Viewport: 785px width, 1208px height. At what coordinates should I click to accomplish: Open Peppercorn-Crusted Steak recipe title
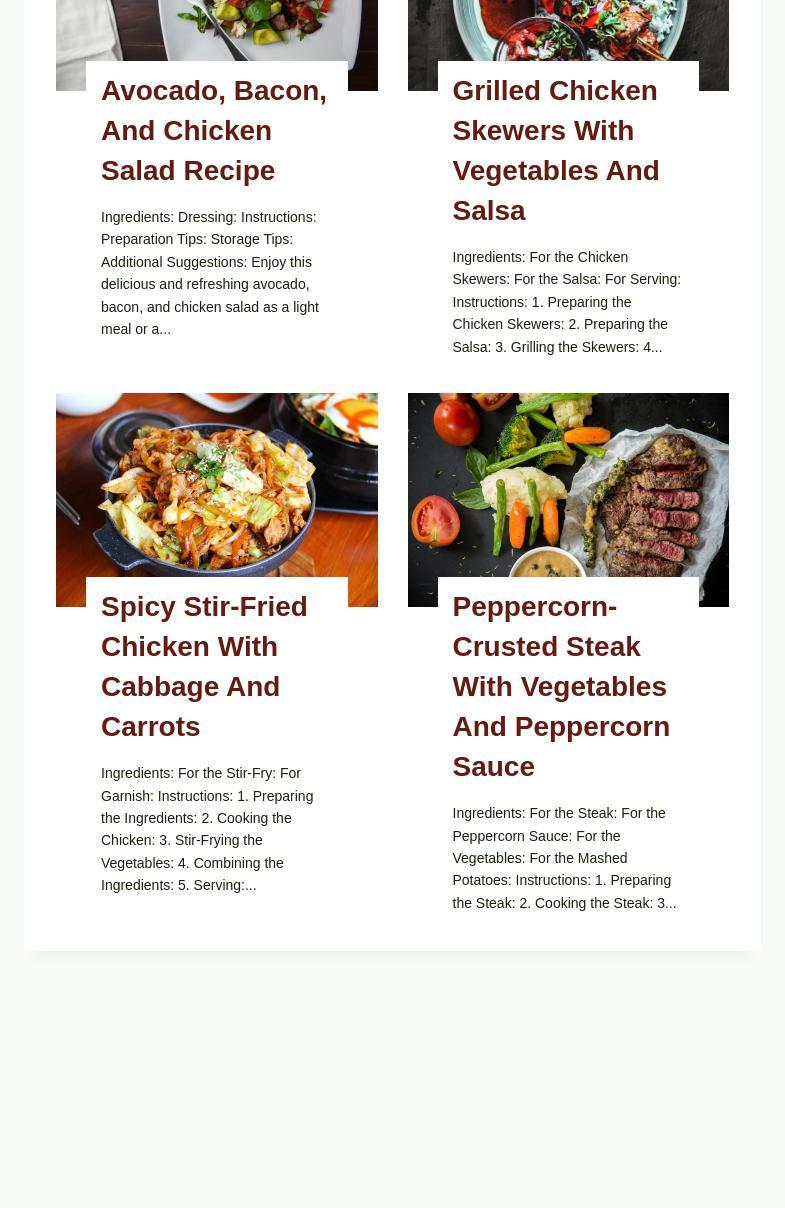[560, 687]
